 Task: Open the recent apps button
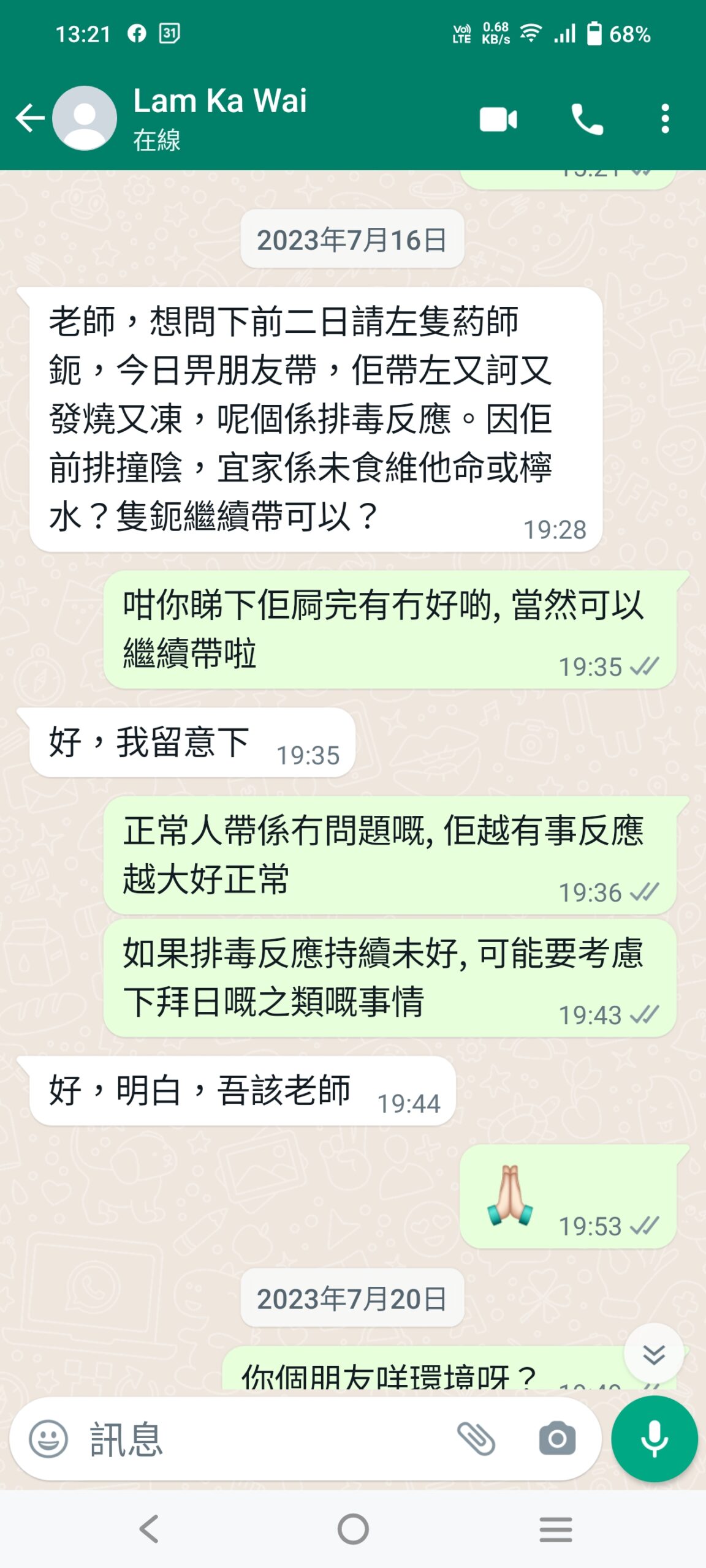click(x=556, y=1529)
